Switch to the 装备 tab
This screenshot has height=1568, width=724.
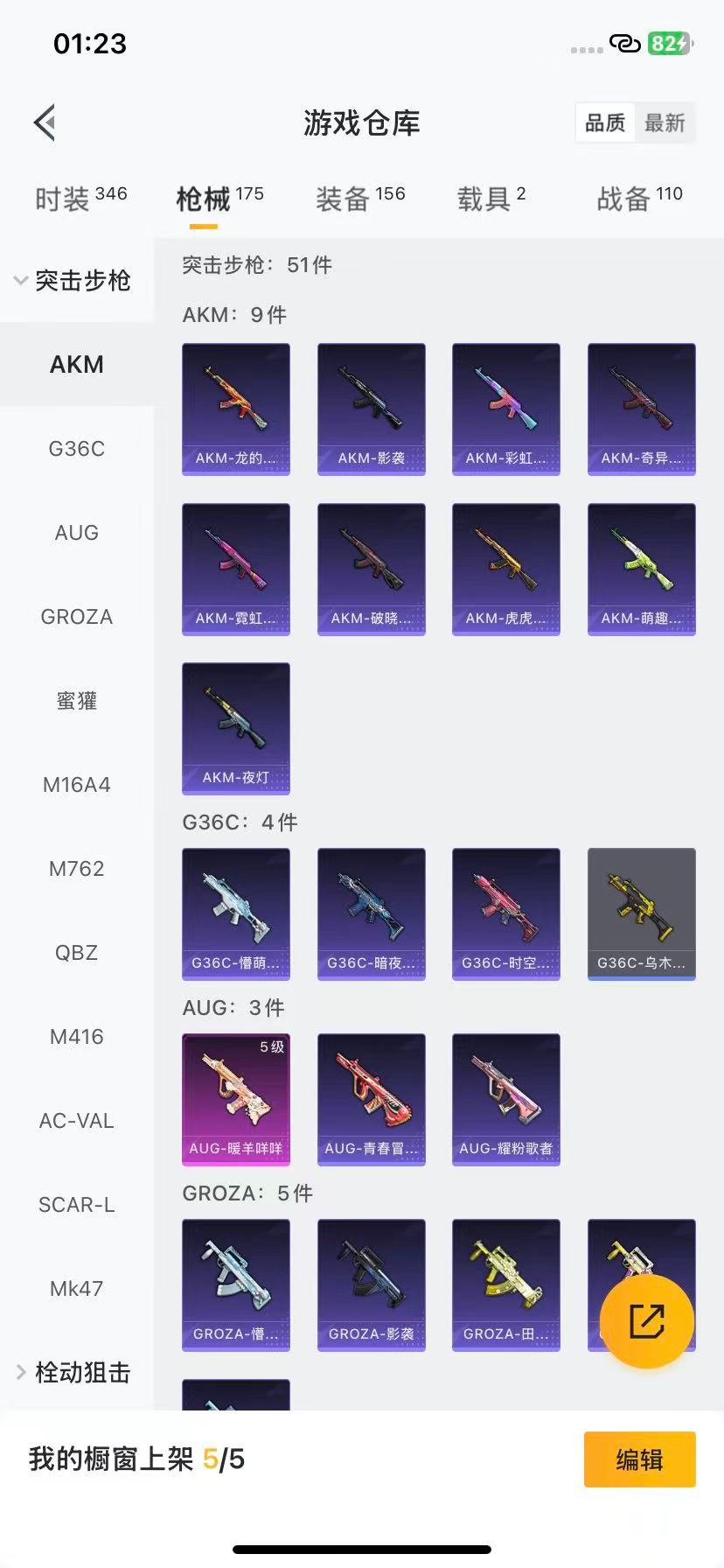click(x=360, y=199)
